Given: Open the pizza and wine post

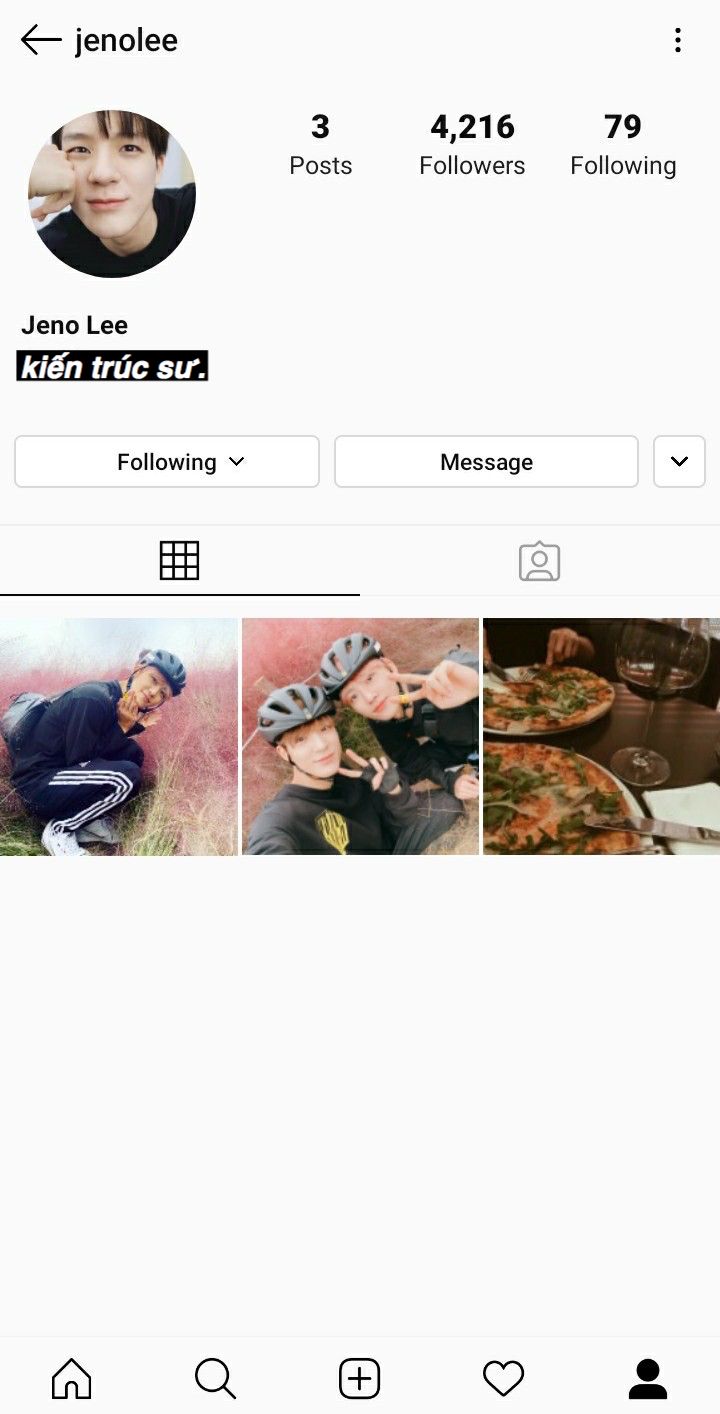Looking at the screenshot, I should (x=601, y=737).
